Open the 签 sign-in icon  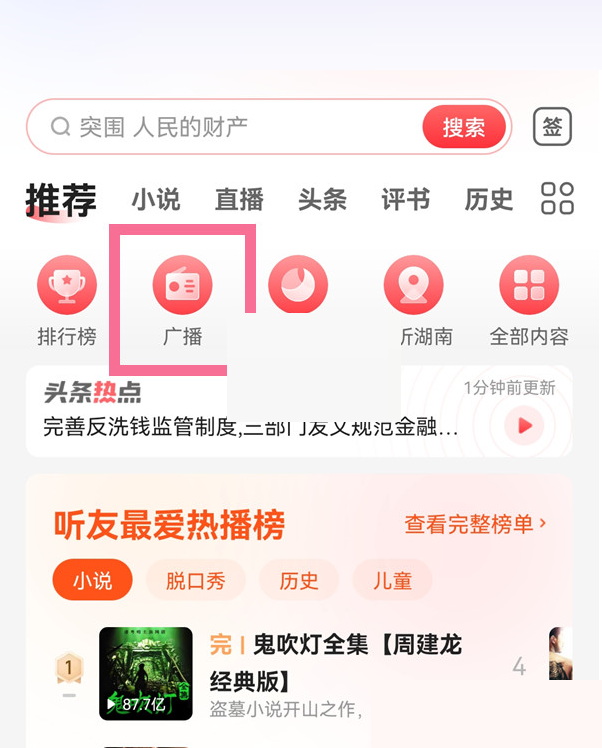coord(552,127)
